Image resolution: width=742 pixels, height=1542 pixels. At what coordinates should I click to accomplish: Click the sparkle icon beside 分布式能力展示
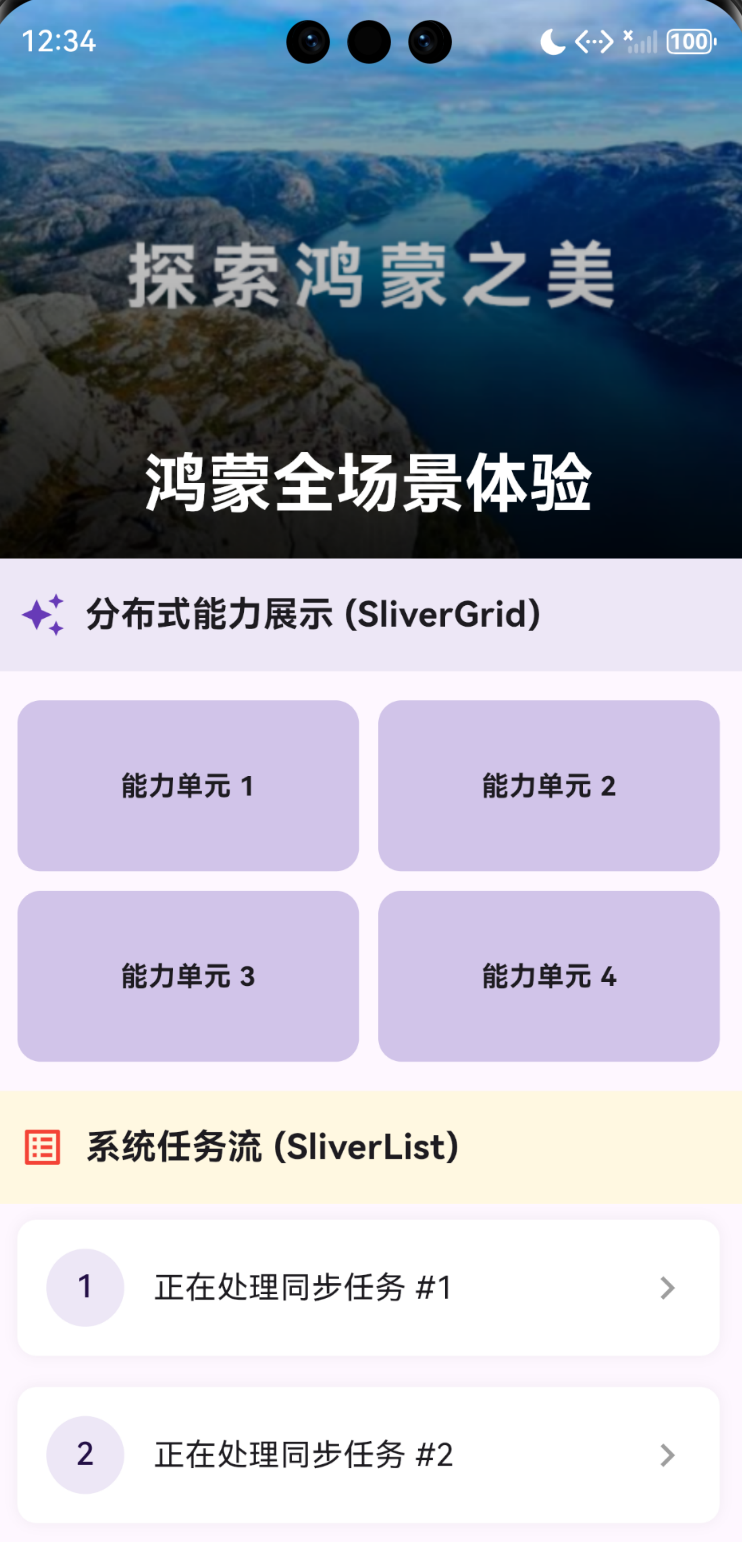(41, 613)
